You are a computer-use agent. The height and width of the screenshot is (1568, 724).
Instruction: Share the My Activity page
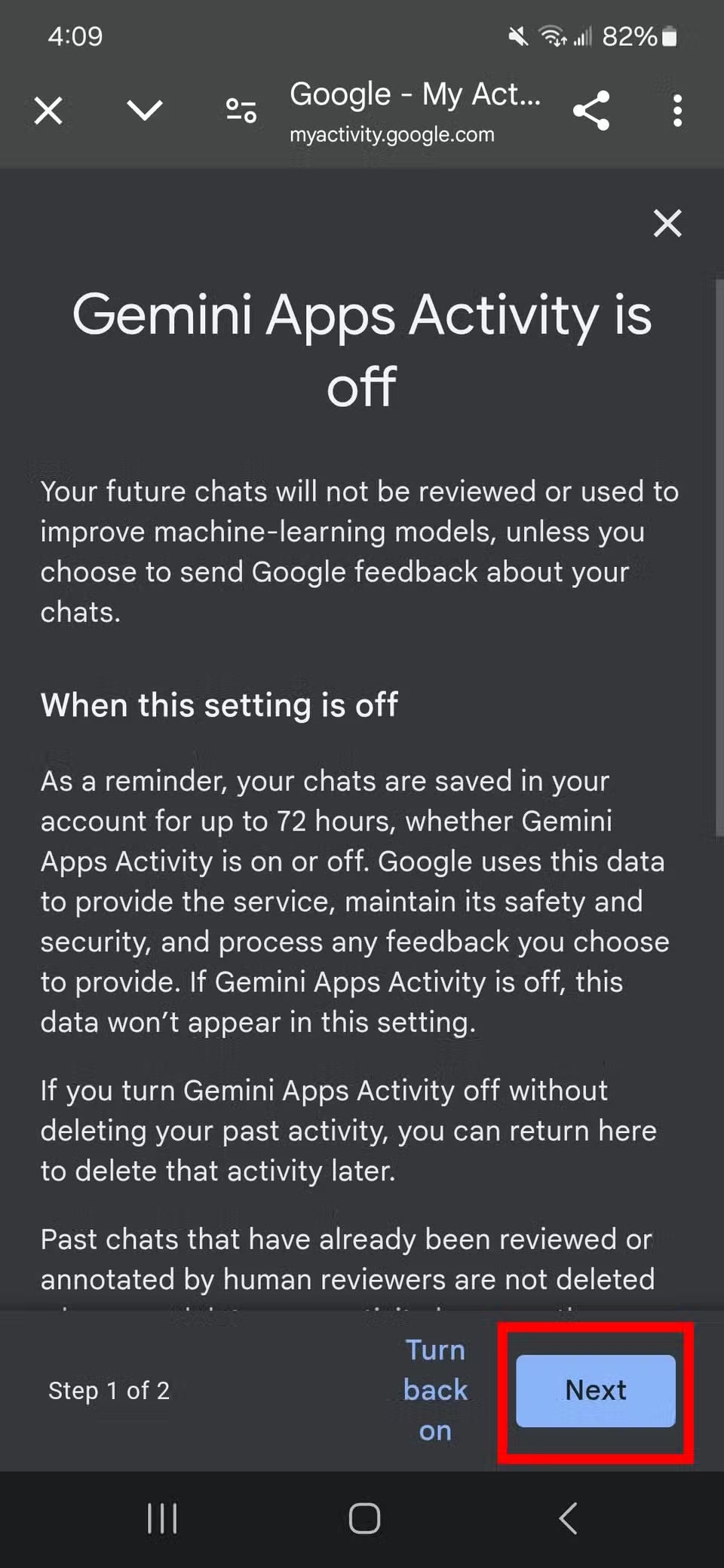coord(591,112)
